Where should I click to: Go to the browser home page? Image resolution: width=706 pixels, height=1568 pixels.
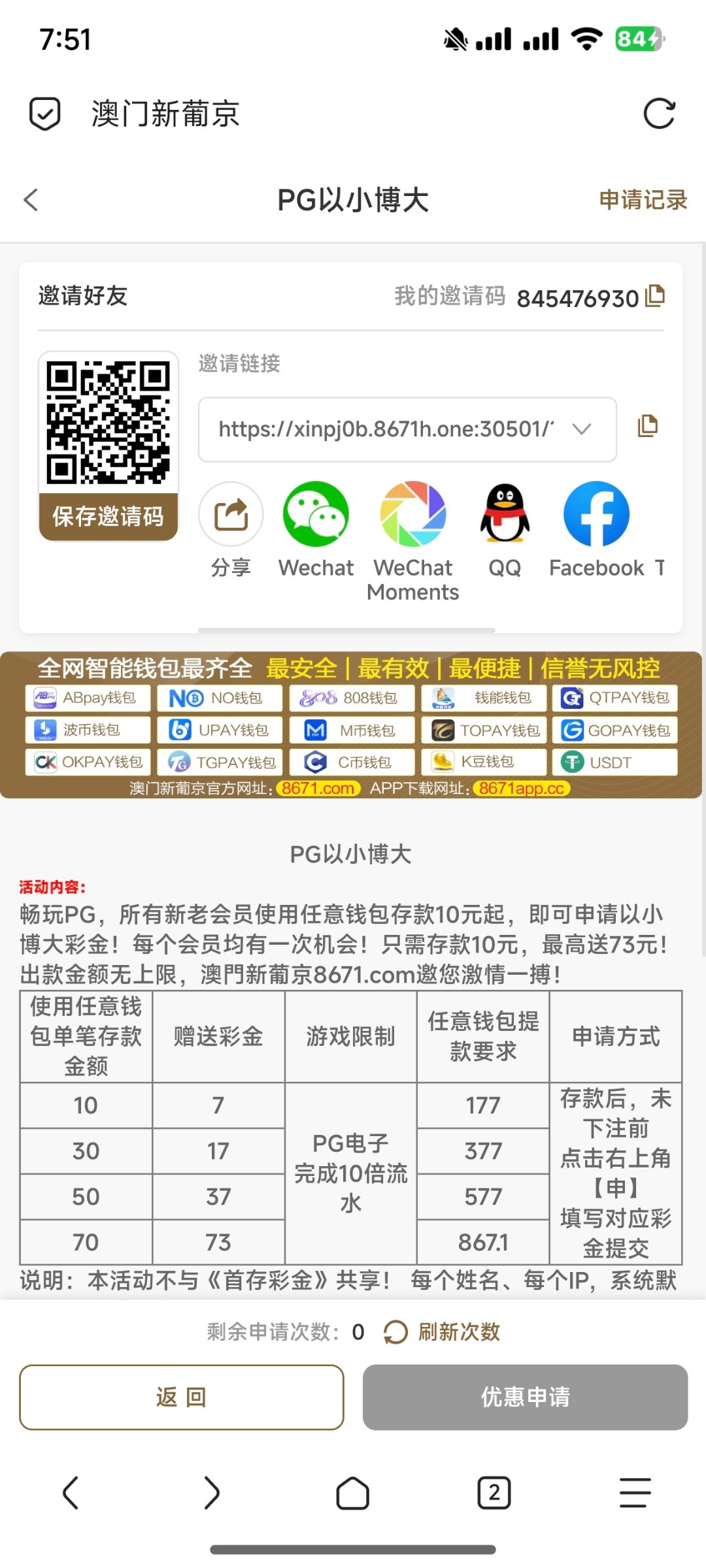pyautogui.click(x=353, y=1493)
